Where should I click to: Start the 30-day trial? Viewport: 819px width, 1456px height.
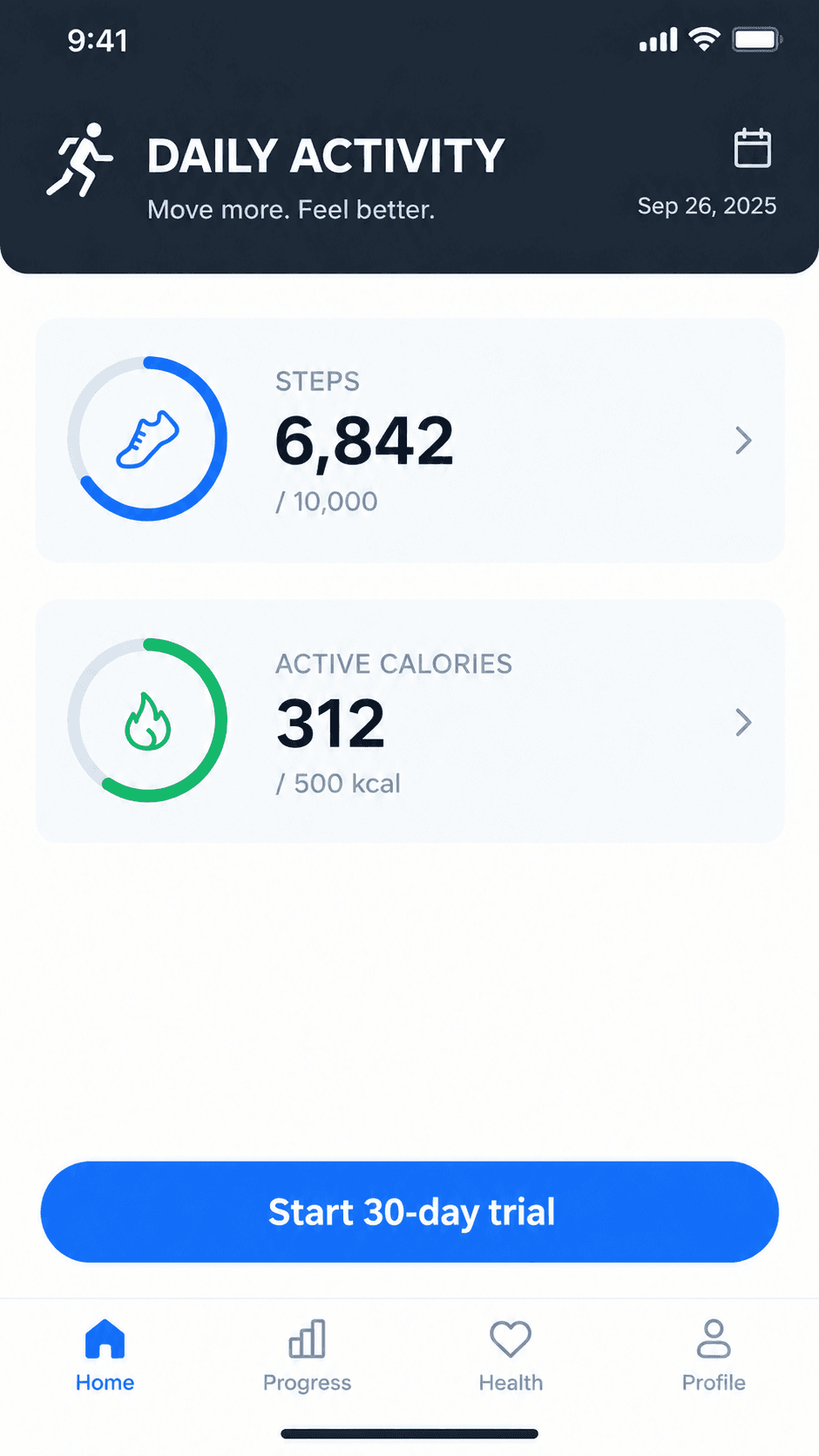click(x=409, y=1211)
